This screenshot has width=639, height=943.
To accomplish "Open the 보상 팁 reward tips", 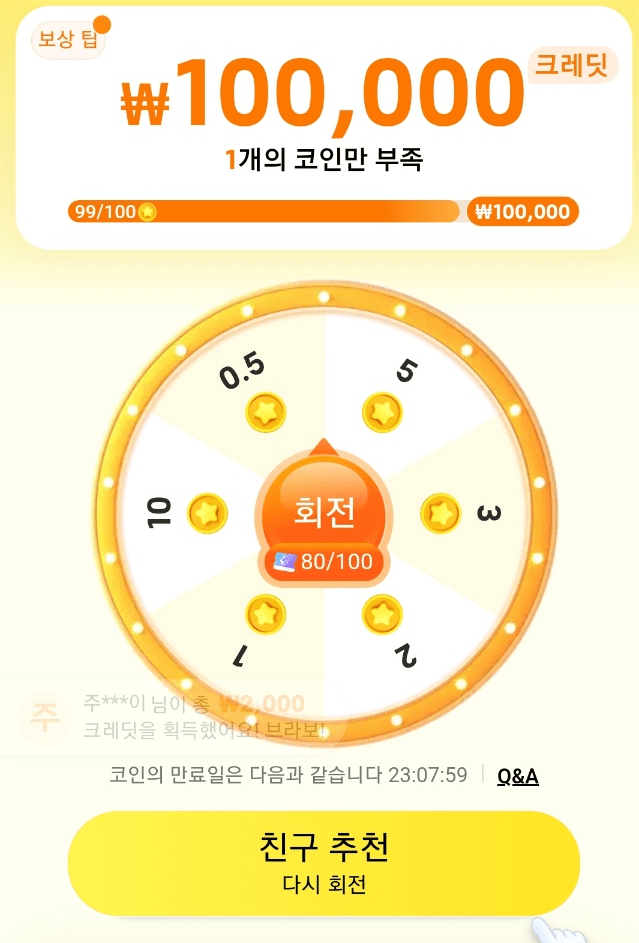I will pyautogui.click(x=69, y=41).
